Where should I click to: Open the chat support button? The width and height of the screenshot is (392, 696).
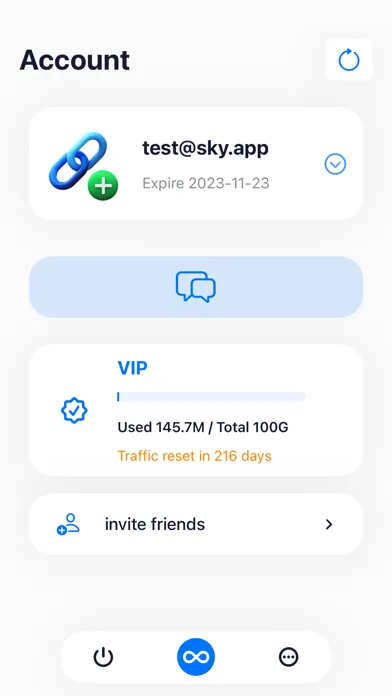pos(196,287)
